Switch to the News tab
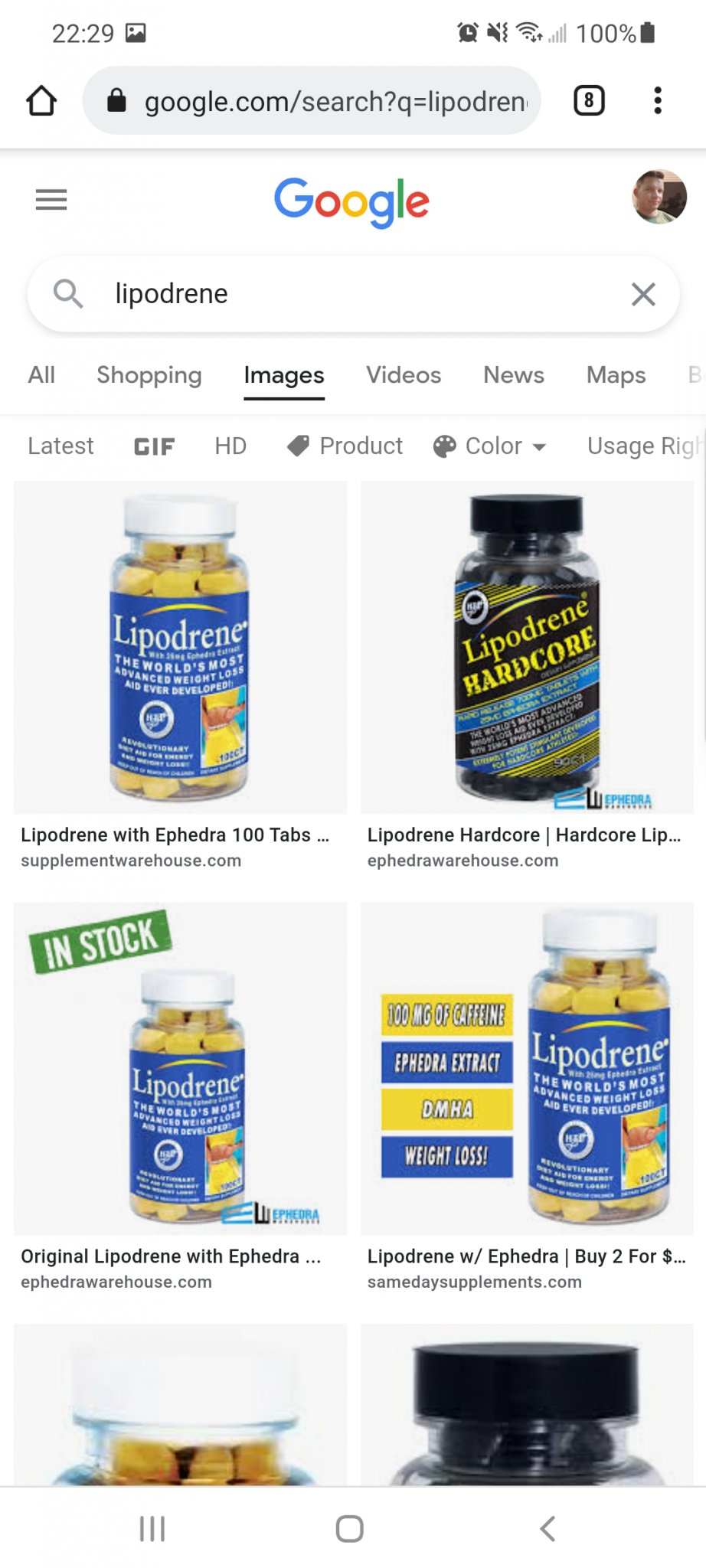Screen dimensions: 706x1568 coord(514,375)
